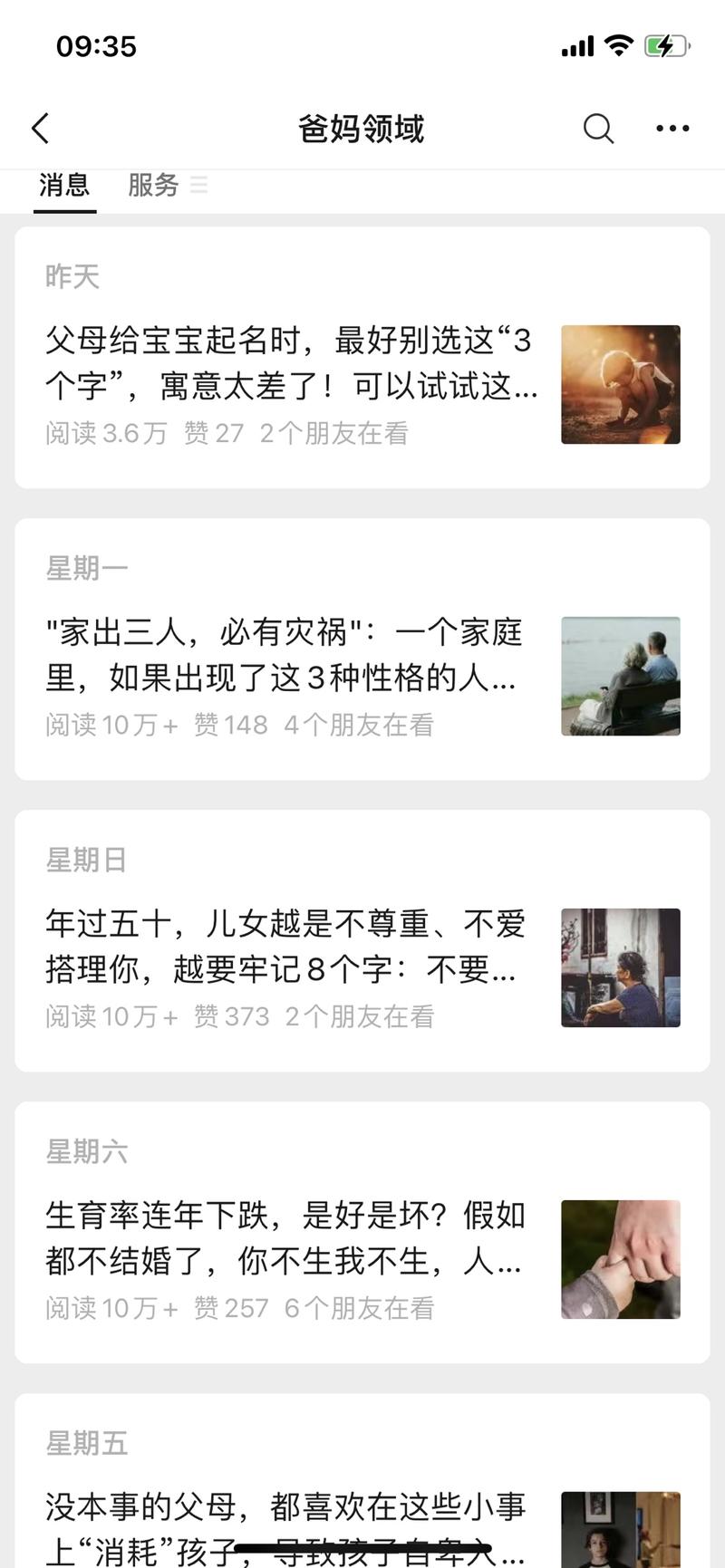Open the 爸妈领域 account title
This screenshot has width=725, height=1568.
pos(362,129)
